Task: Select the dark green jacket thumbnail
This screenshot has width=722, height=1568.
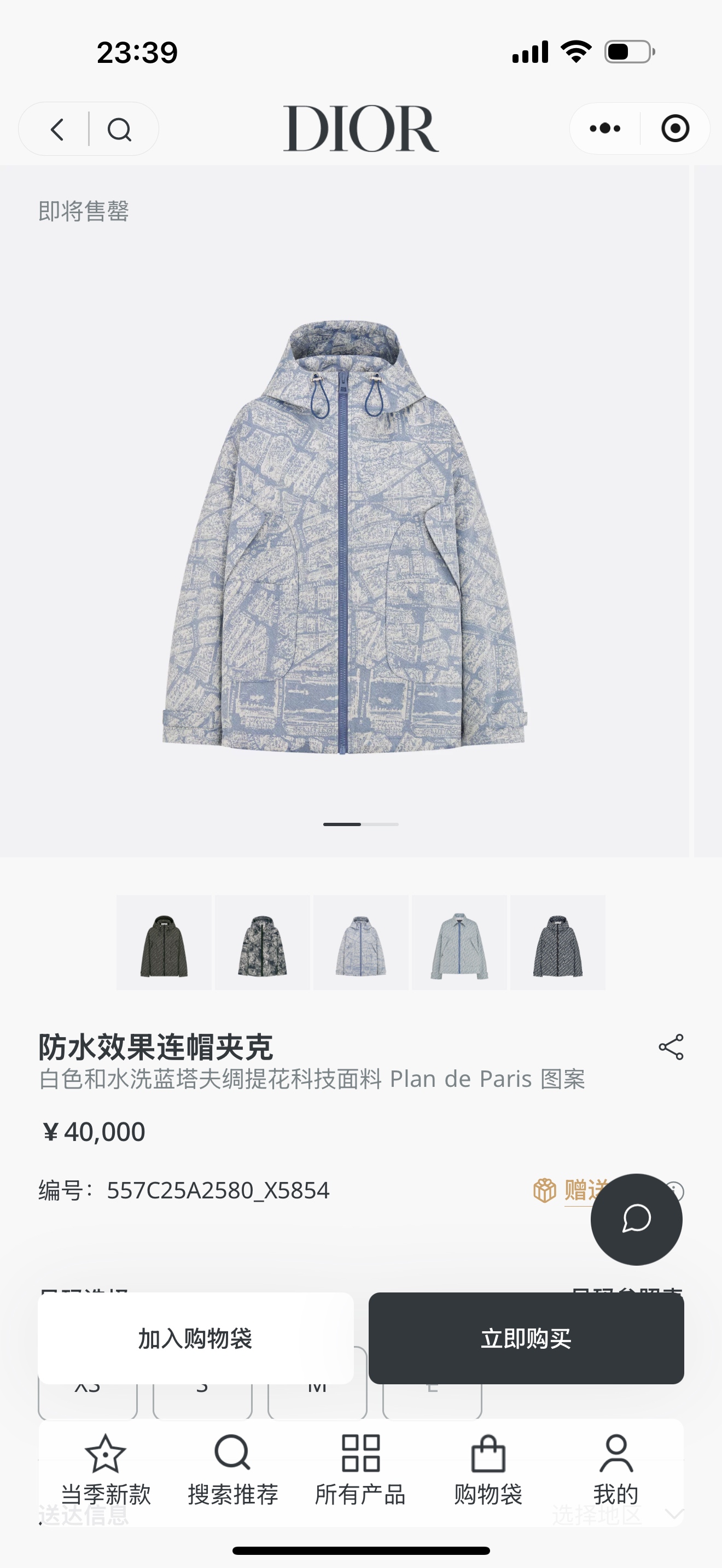Action: pyautogui.click(x=164, y=942)
